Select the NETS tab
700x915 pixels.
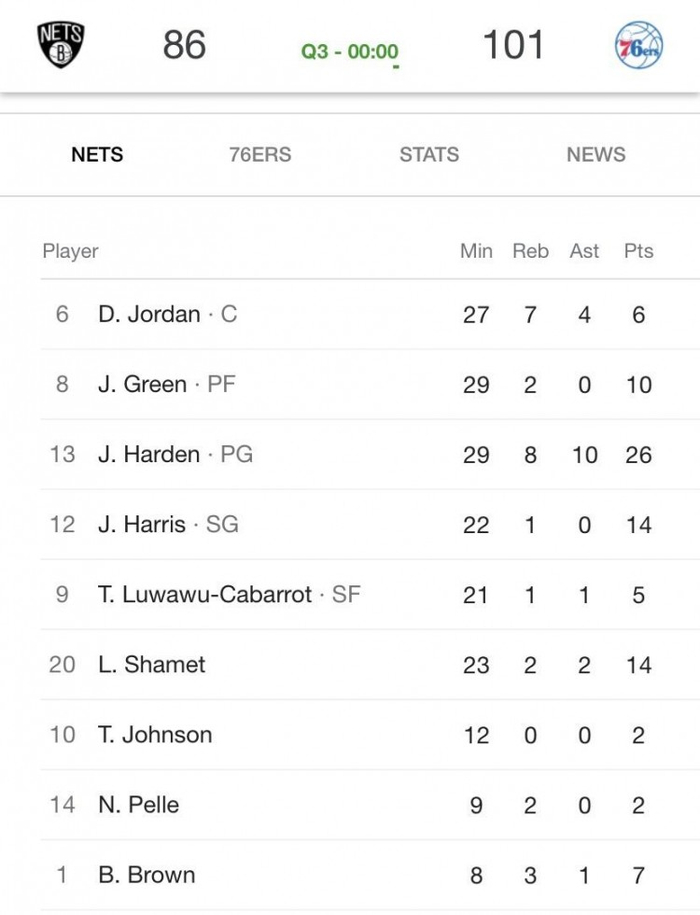(x=97, y=155)
